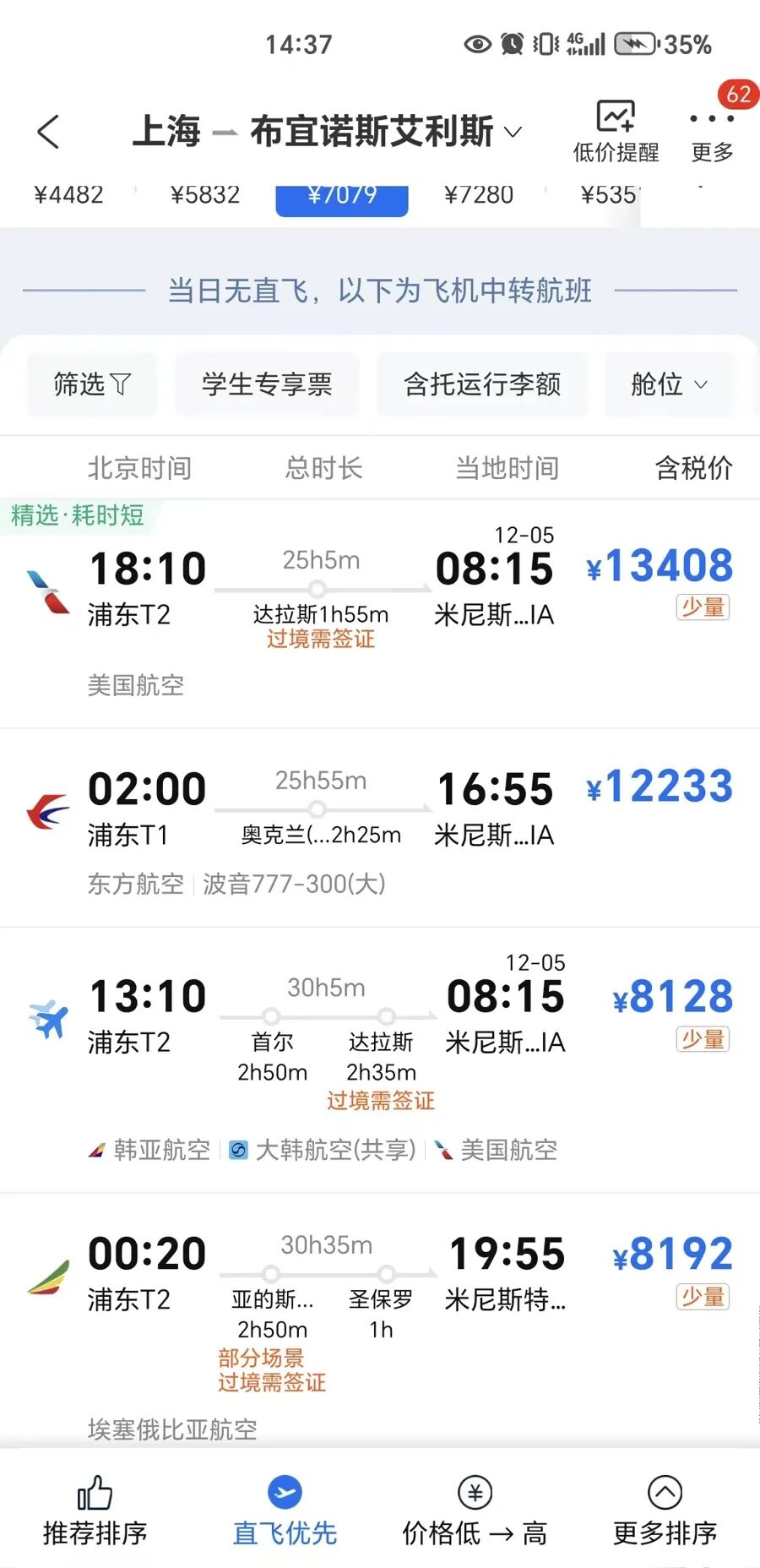The image size is (760, 1568).
Task: Toggle the 学生专享票 filter chip
Action: pyautogui.click(x=267, y=384)
